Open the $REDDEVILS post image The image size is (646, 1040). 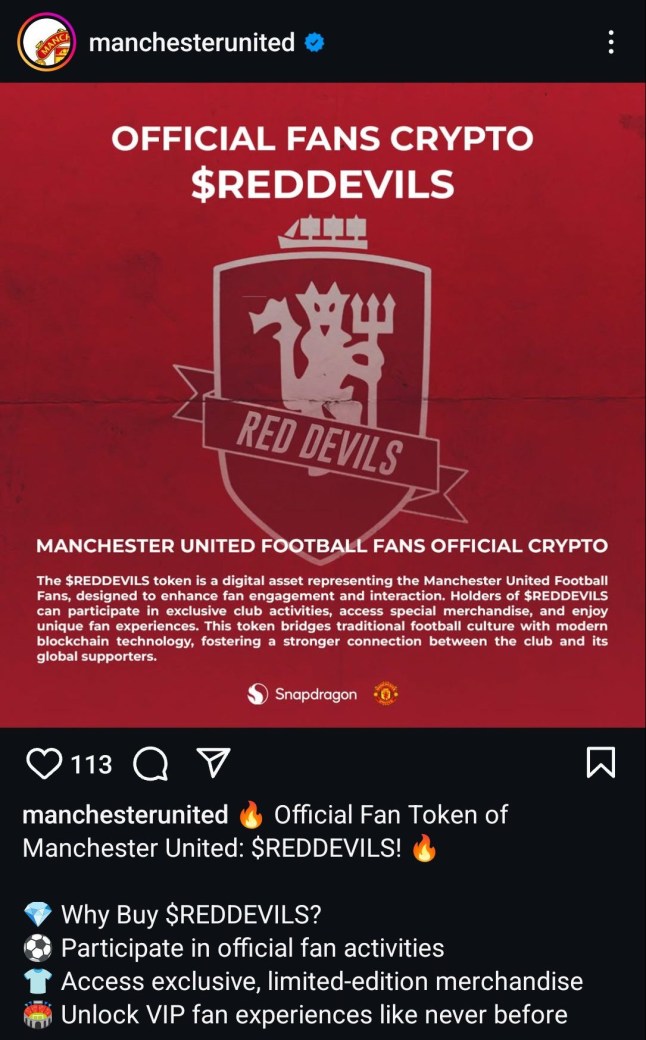click(x=322, y=404)
